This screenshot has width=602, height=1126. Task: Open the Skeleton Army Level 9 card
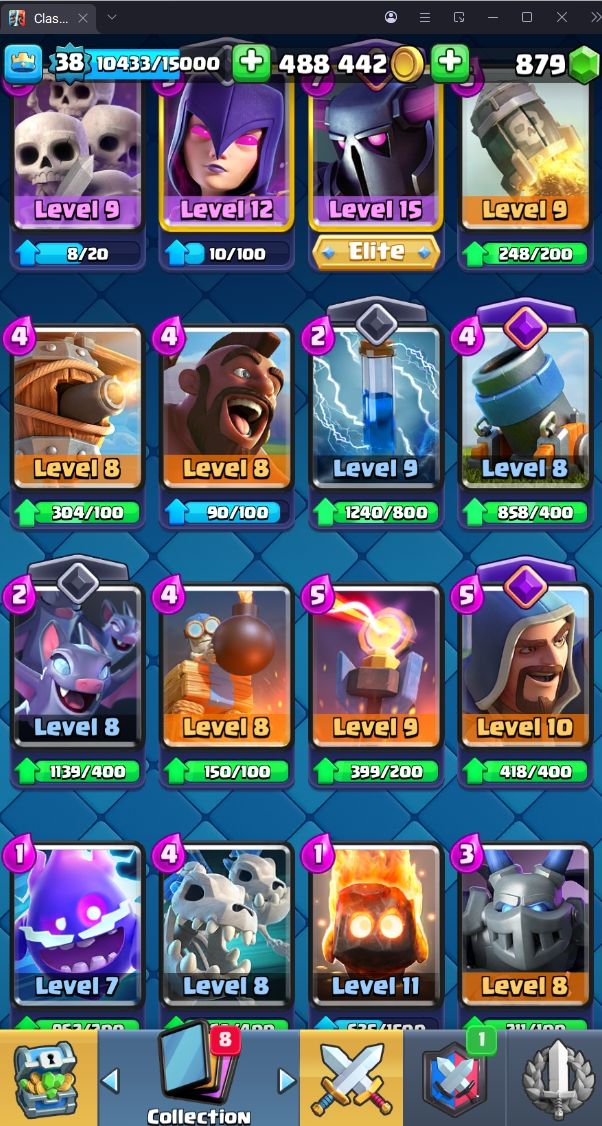(x=78, y=150)
